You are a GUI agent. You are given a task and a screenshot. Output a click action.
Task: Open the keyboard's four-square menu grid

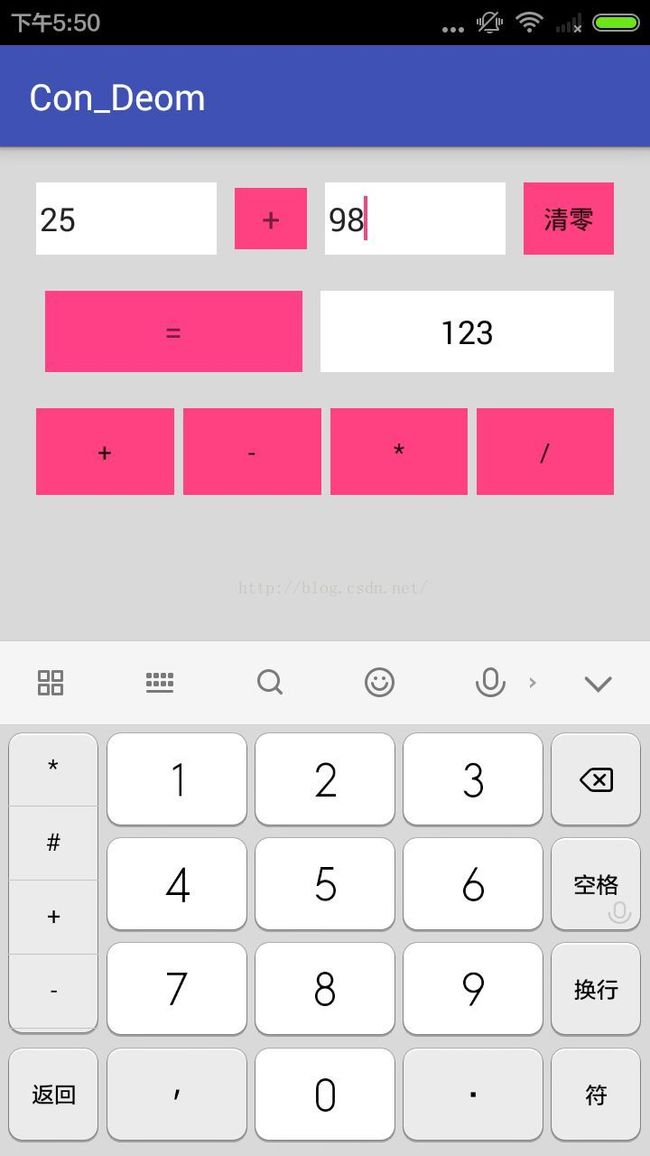click(50, 683)
